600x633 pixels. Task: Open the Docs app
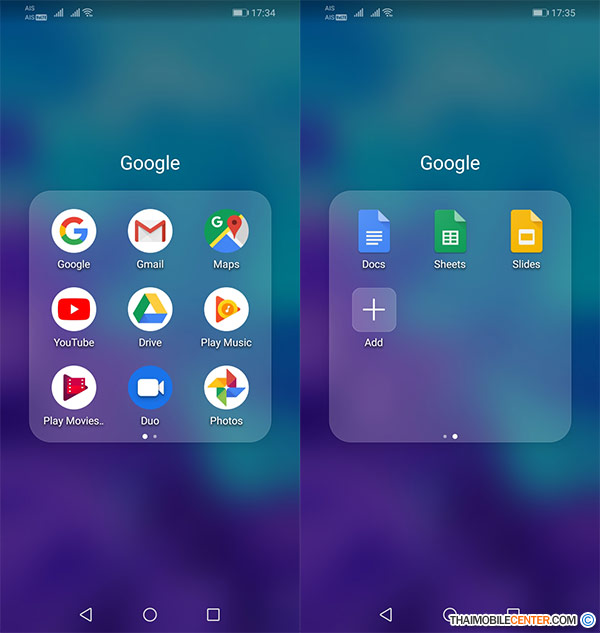pos(374,231)
